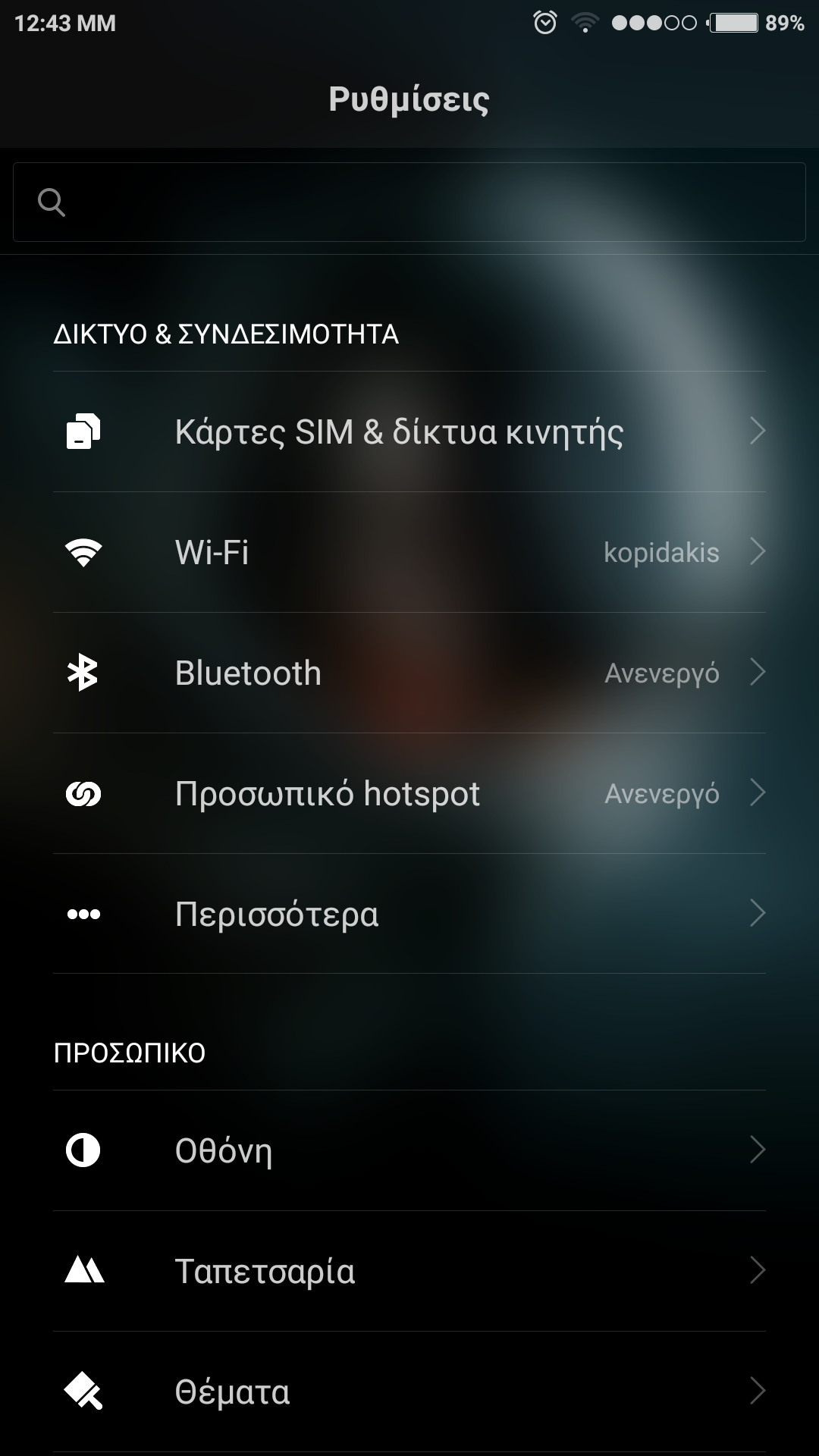Open Ταπετσαρία wallpaper settings
The width and height of the screenshot is (819, 1456).
(409, 1271)
